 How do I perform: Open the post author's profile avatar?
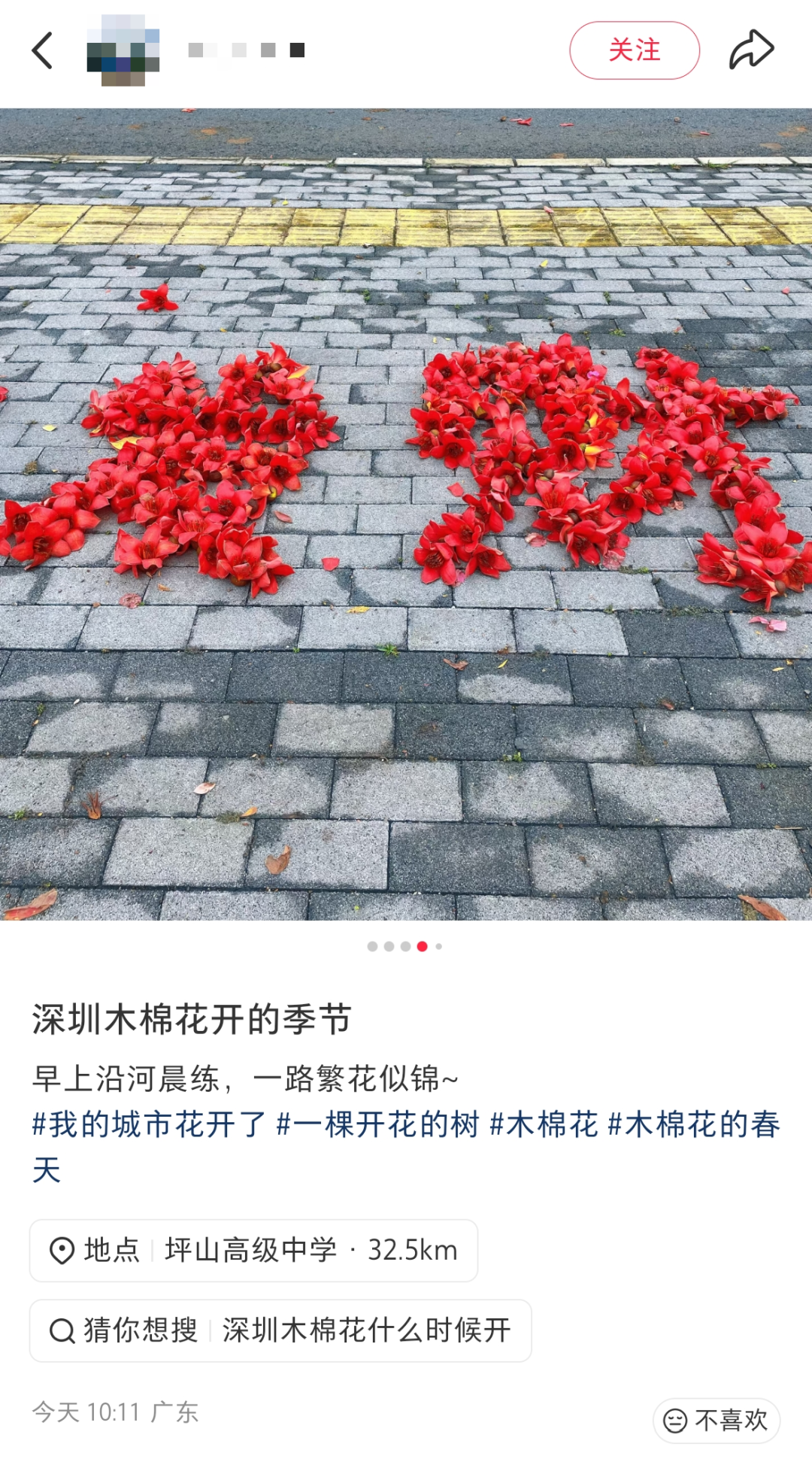[123, 50]
